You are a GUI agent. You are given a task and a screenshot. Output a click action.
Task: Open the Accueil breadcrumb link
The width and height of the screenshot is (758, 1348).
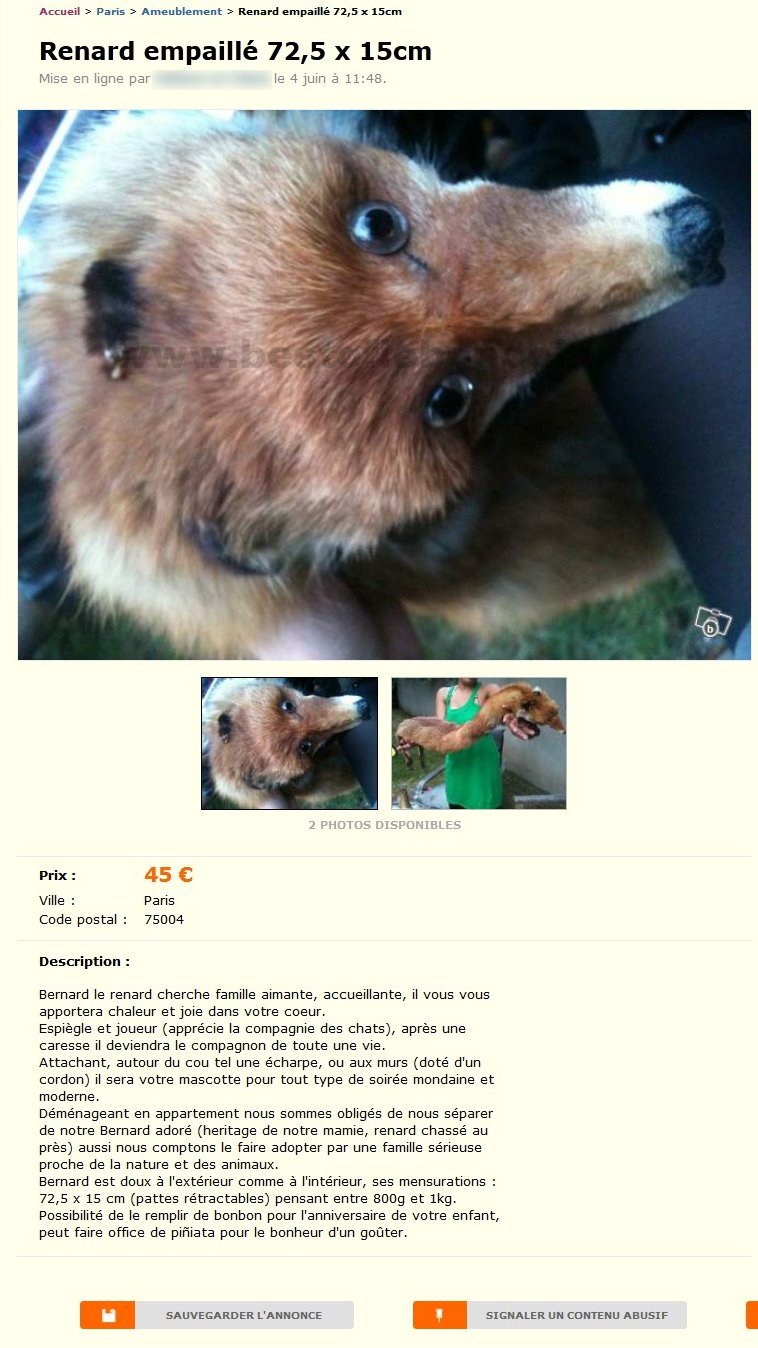pyautogui.click(x=59, y=12)
